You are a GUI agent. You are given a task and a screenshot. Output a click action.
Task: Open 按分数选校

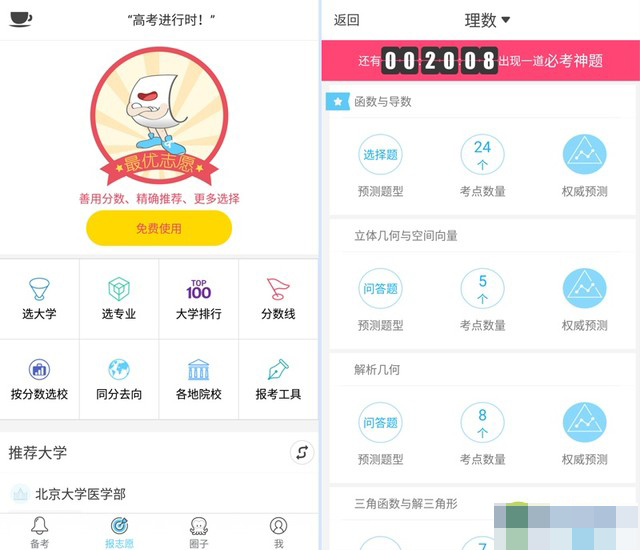point(39,379)
